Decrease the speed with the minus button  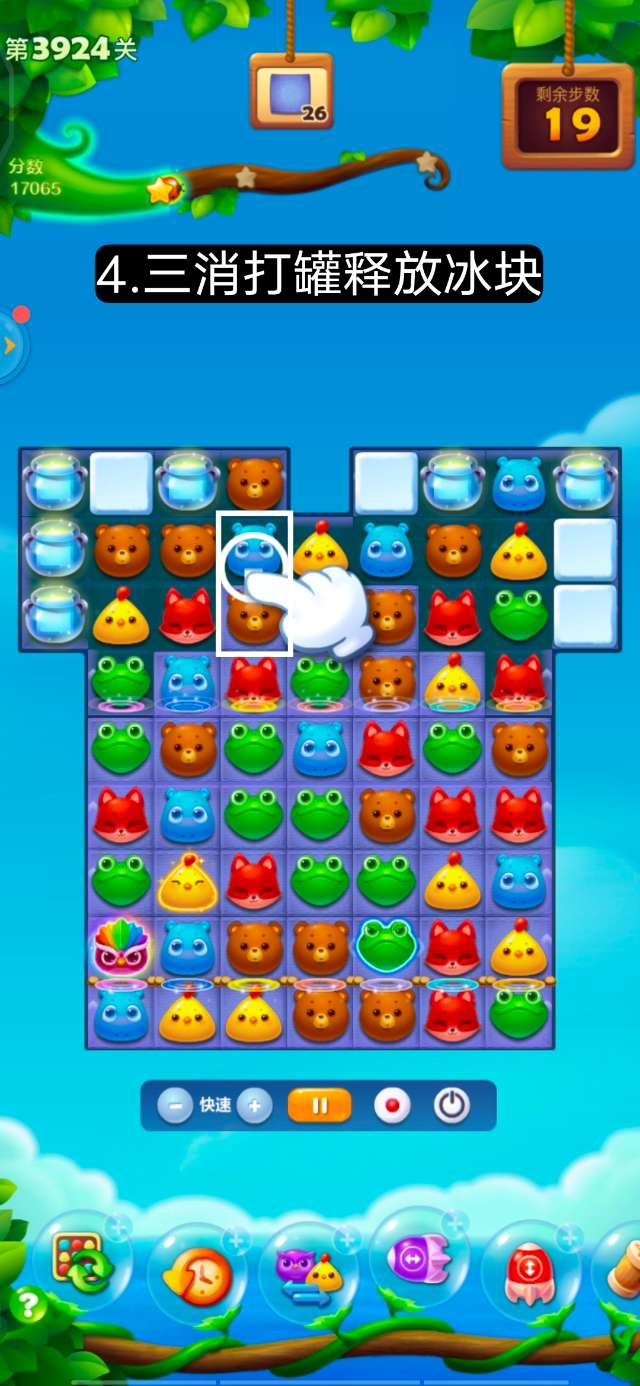pyautogui.click(x=175, y=1106)
